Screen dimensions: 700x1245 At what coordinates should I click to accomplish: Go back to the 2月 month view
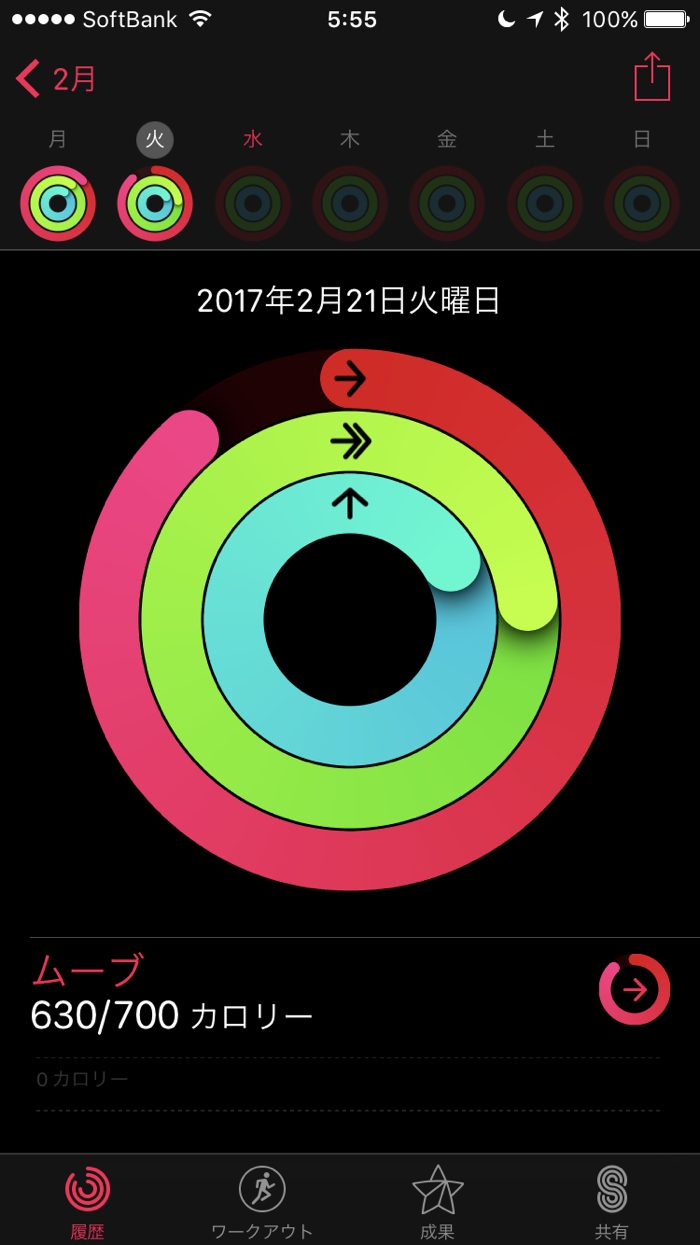57,79
